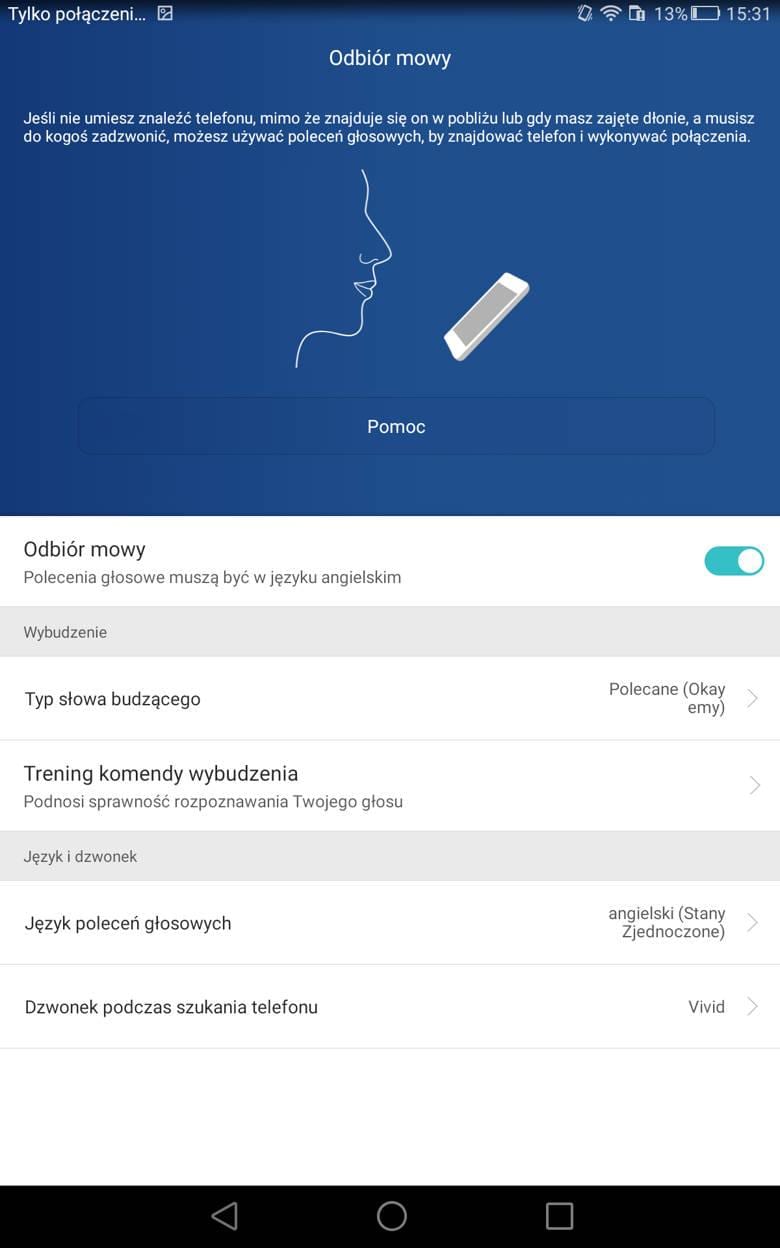
Task: Open recent apps square button
Action: tap(559, 1215)
